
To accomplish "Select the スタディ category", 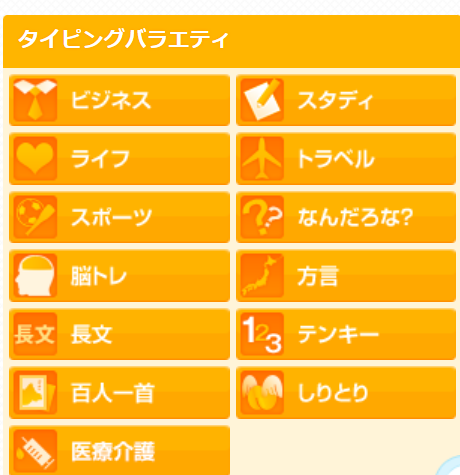I will (x=346, y=100).
